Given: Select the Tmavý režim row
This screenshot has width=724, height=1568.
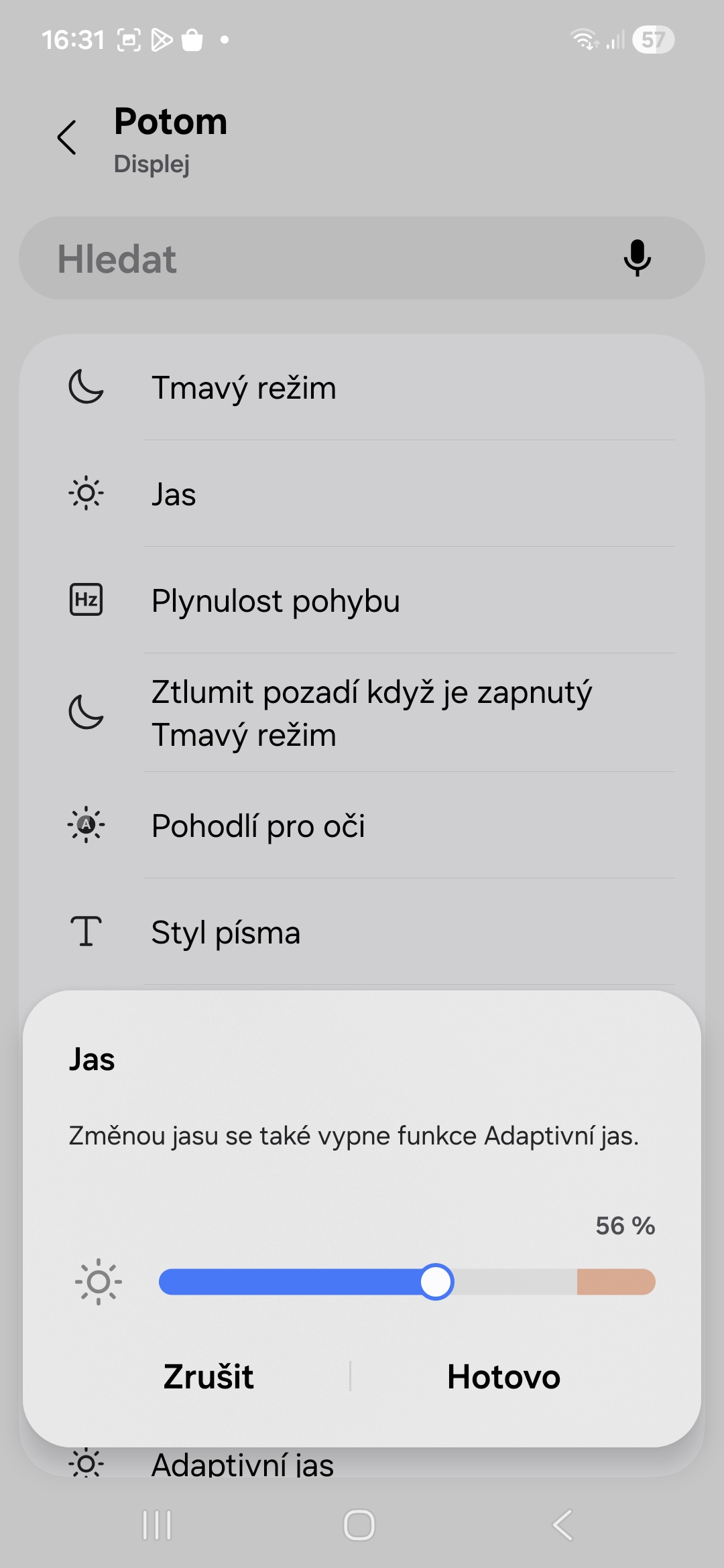Looking at the screenshot, I should (x=362, y=388).
